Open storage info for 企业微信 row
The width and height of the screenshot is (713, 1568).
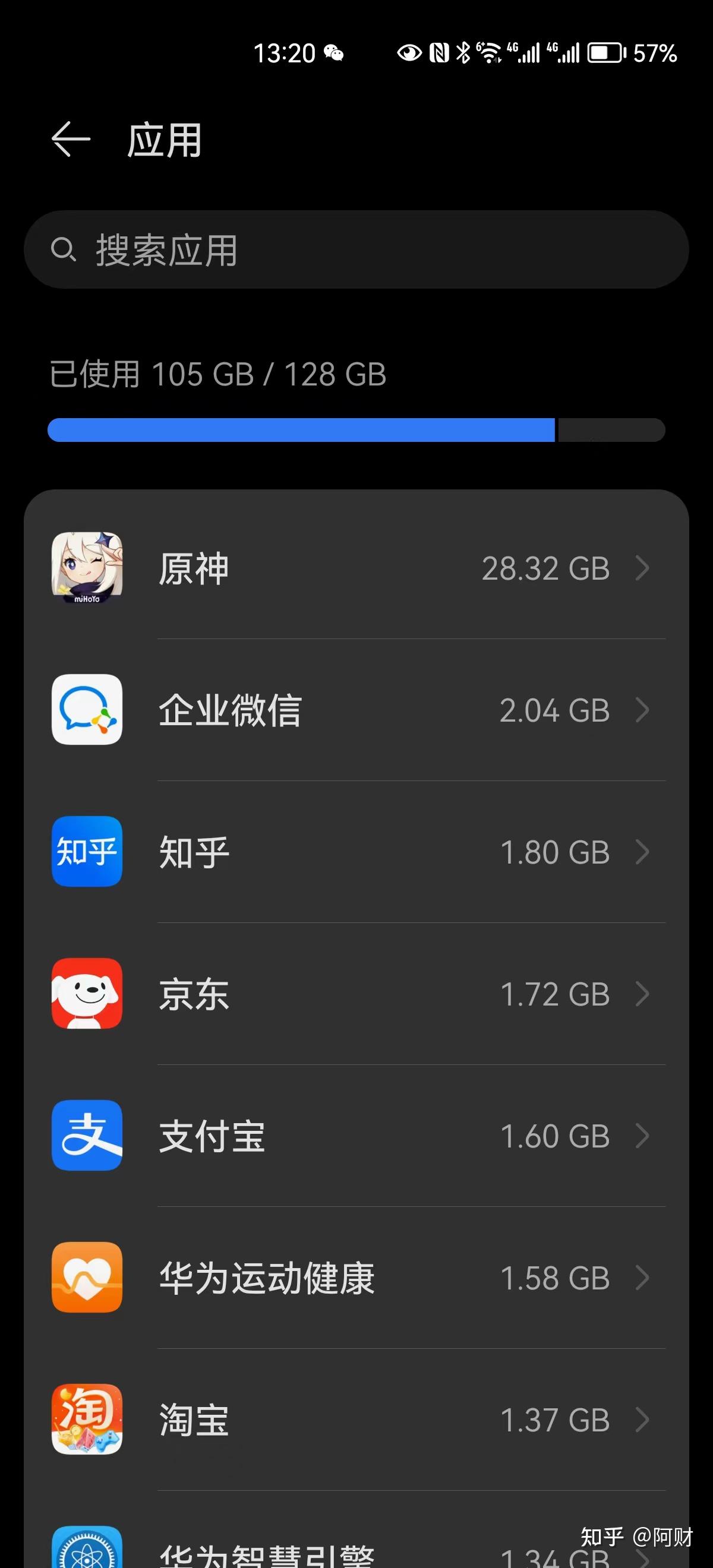tap(643, 710)
